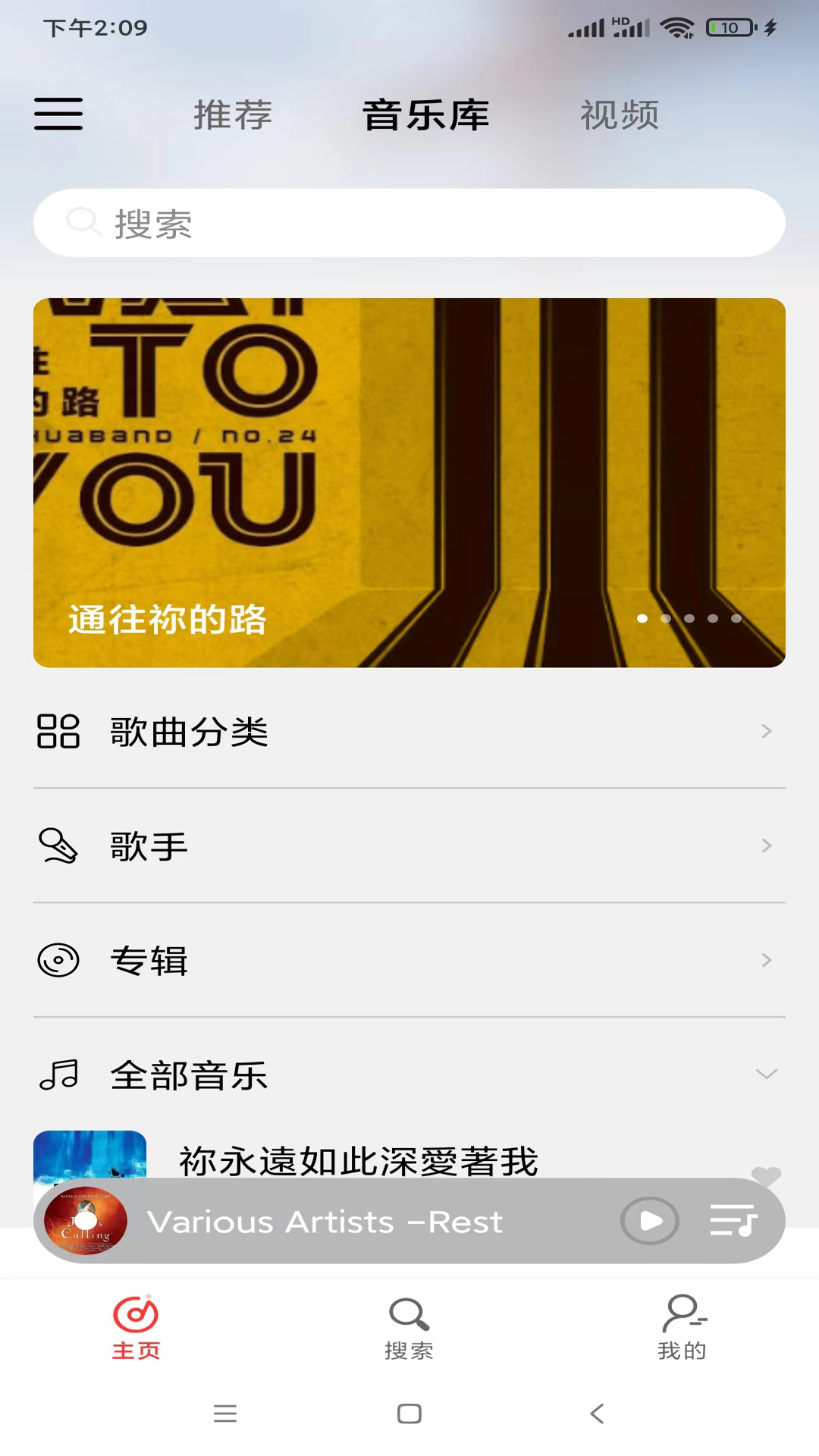The image size is (819, 1456).
Task: Open the 歌手 list
Action: pos(409,846)
